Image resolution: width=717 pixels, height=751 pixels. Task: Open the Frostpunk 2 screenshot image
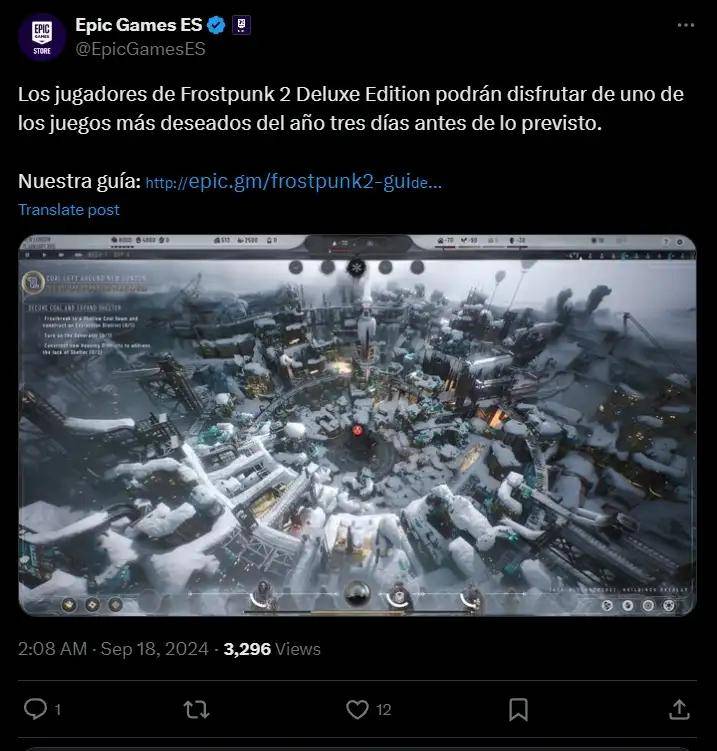click(358, 424)
